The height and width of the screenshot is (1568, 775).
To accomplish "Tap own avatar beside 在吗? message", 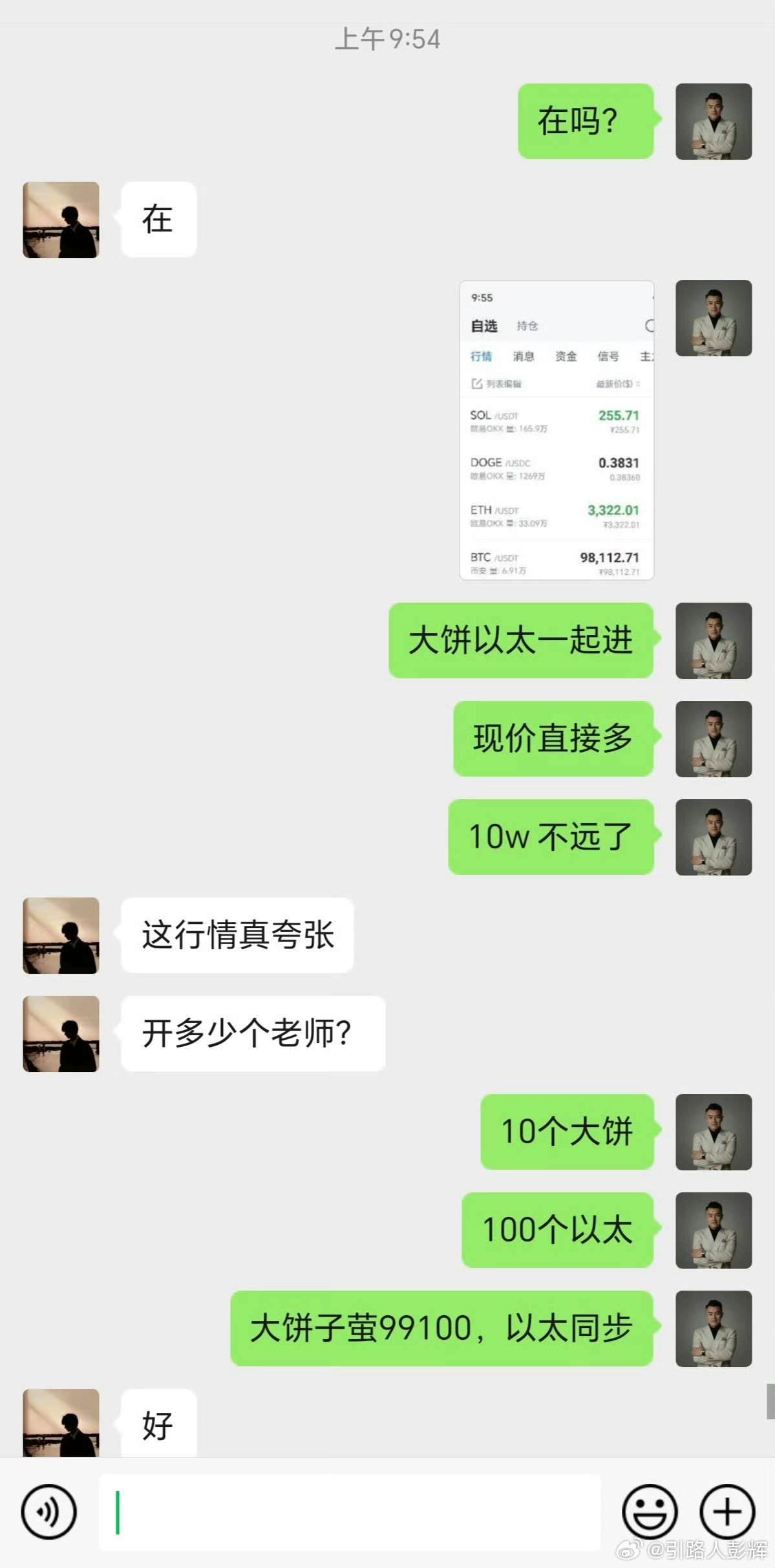I will pyautogui.click(x=714, y=122).
